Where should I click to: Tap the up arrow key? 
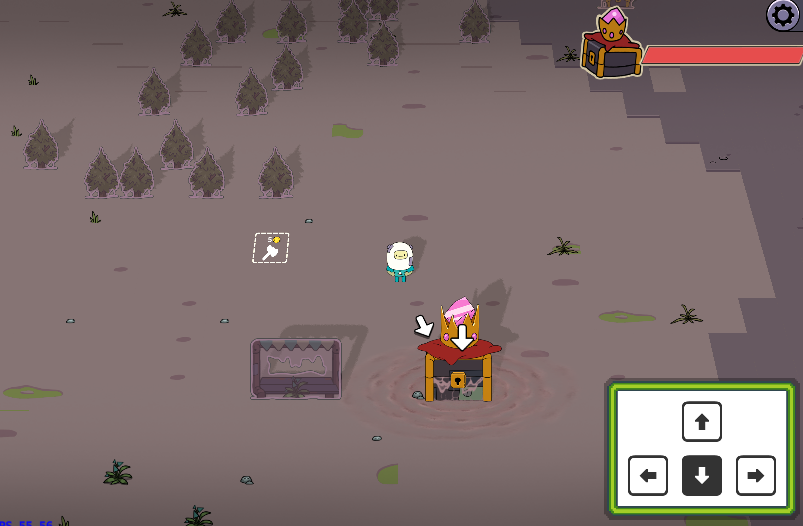click(702, 422)
